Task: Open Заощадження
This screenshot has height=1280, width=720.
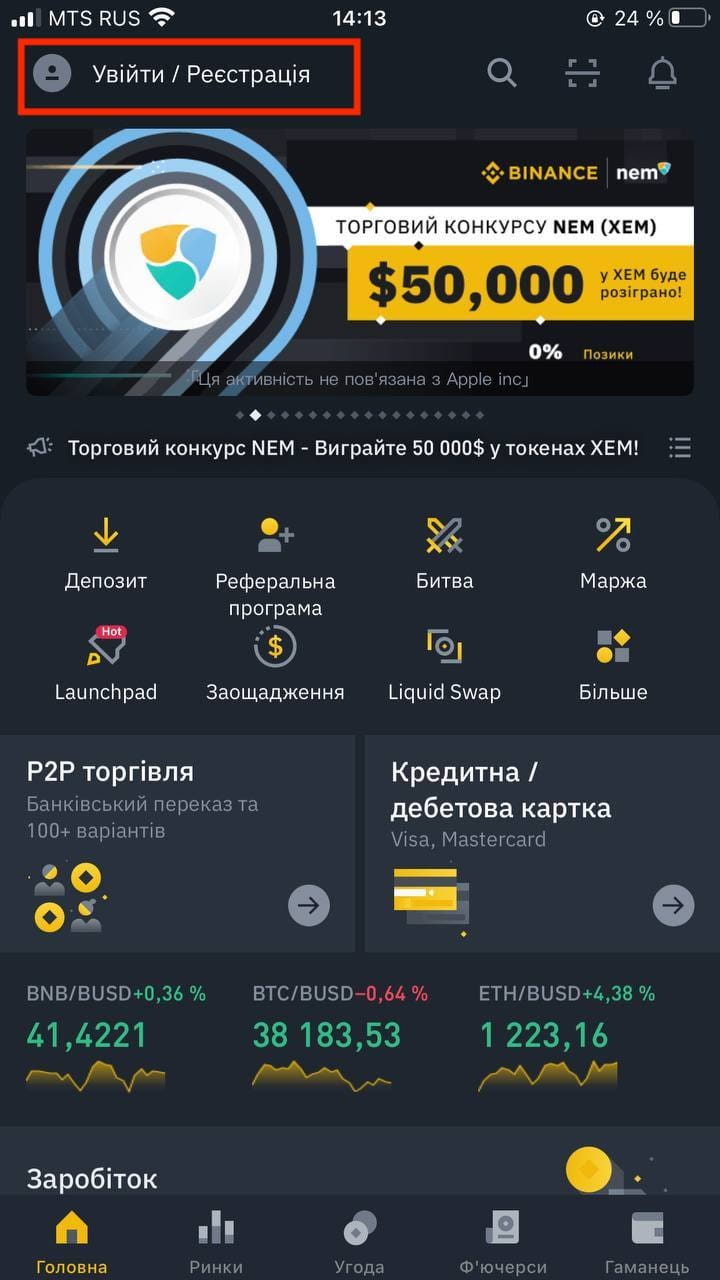Action: 275,664
